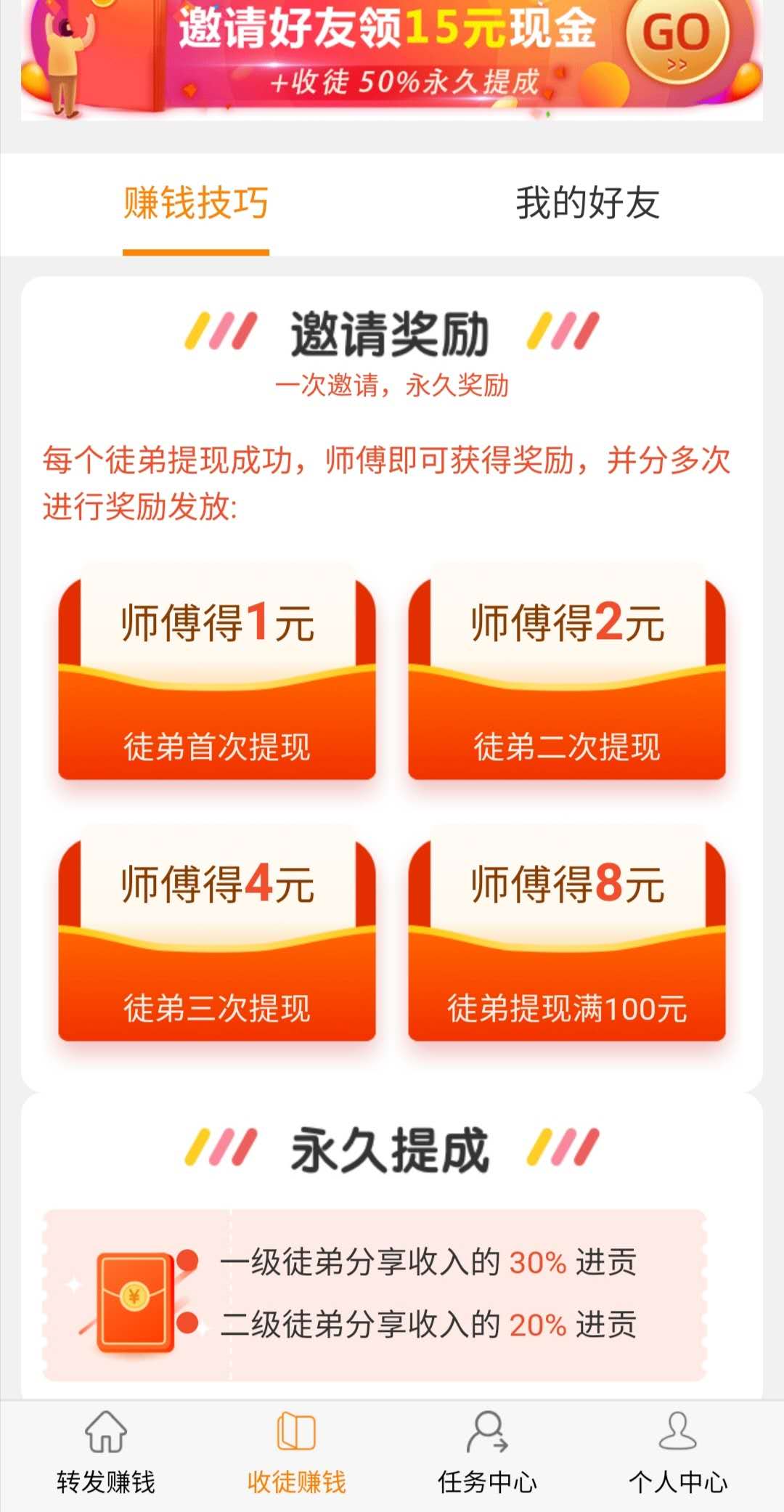Switch to the 我的好友 tab
This screenshot has height=1512, width=784.
click(588, 203)
